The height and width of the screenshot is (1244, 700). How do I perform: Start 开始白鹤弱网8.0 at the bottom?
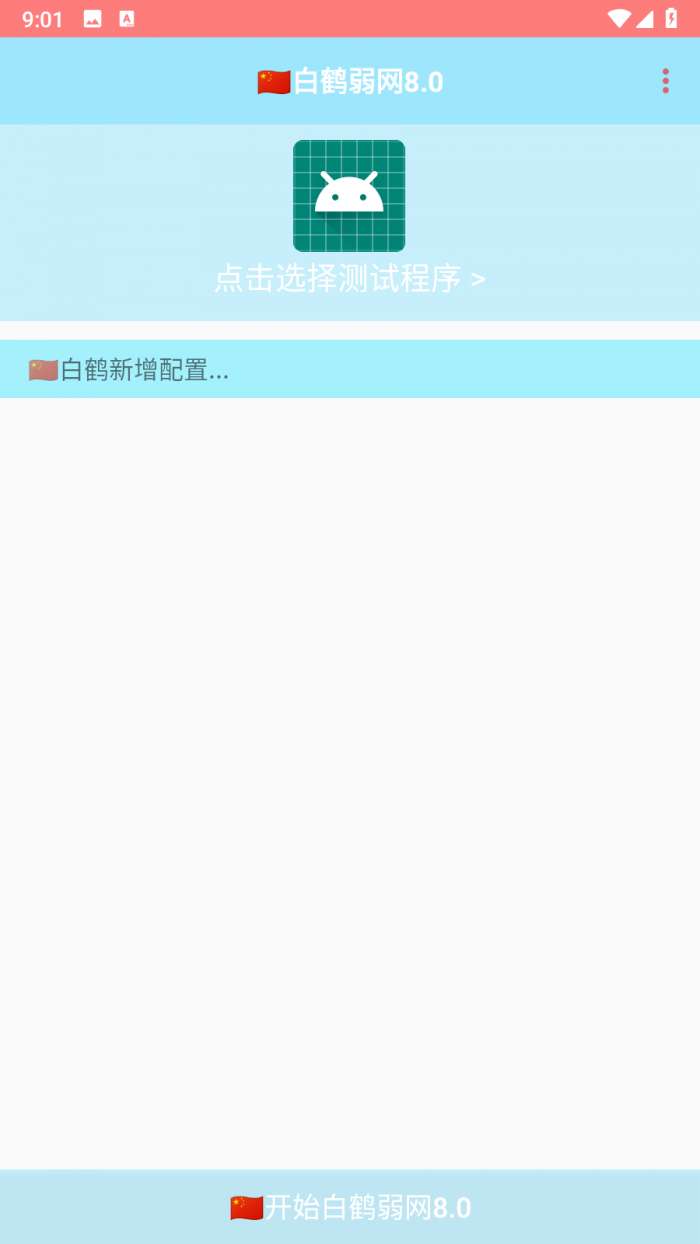(x=350, y=1207)
